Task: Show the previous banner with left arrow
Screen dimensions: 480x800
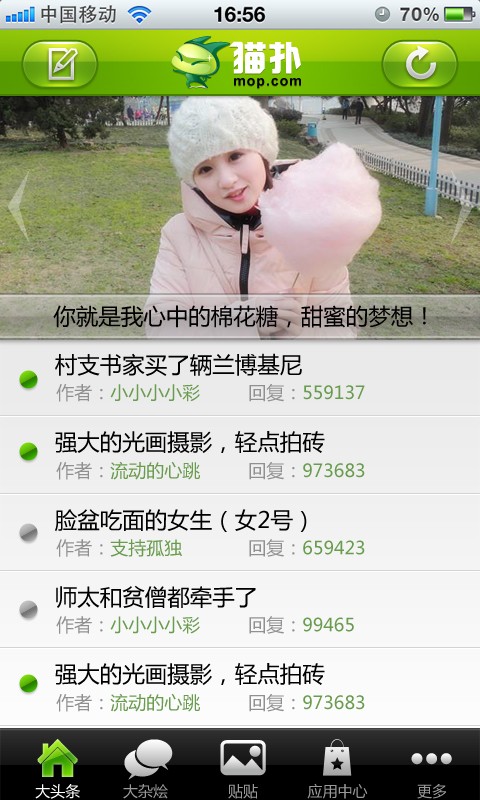Action: click(x=18, y=207)
